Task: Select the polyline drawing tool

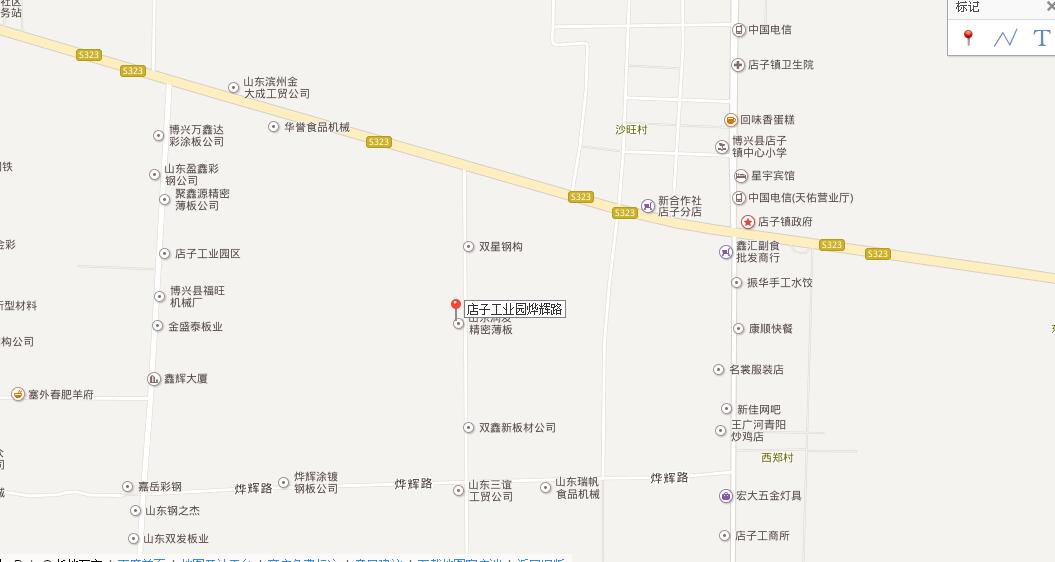Action: point(1005,39)
